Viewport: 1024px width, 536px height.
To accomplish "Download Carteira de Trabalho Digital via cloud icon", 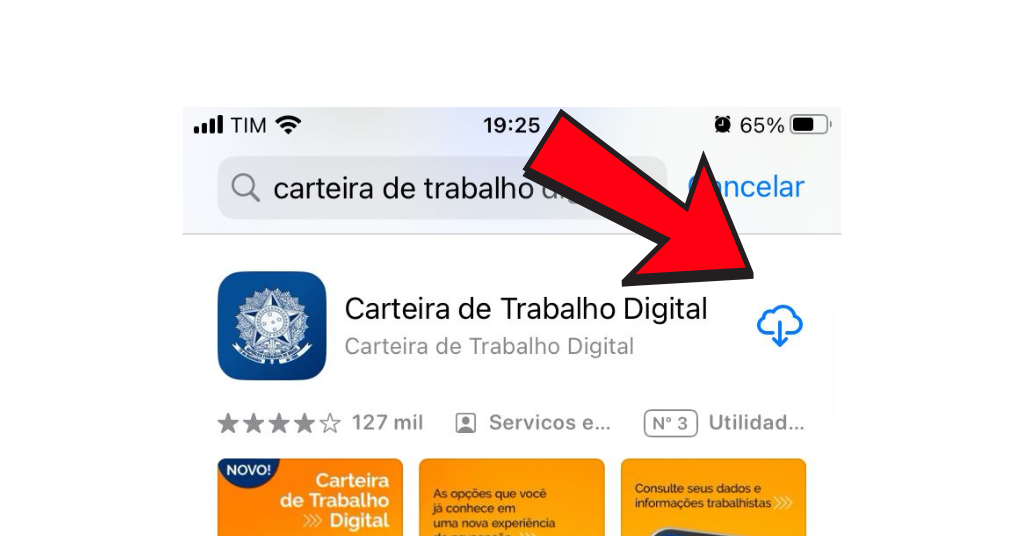I will coord(780,326).
